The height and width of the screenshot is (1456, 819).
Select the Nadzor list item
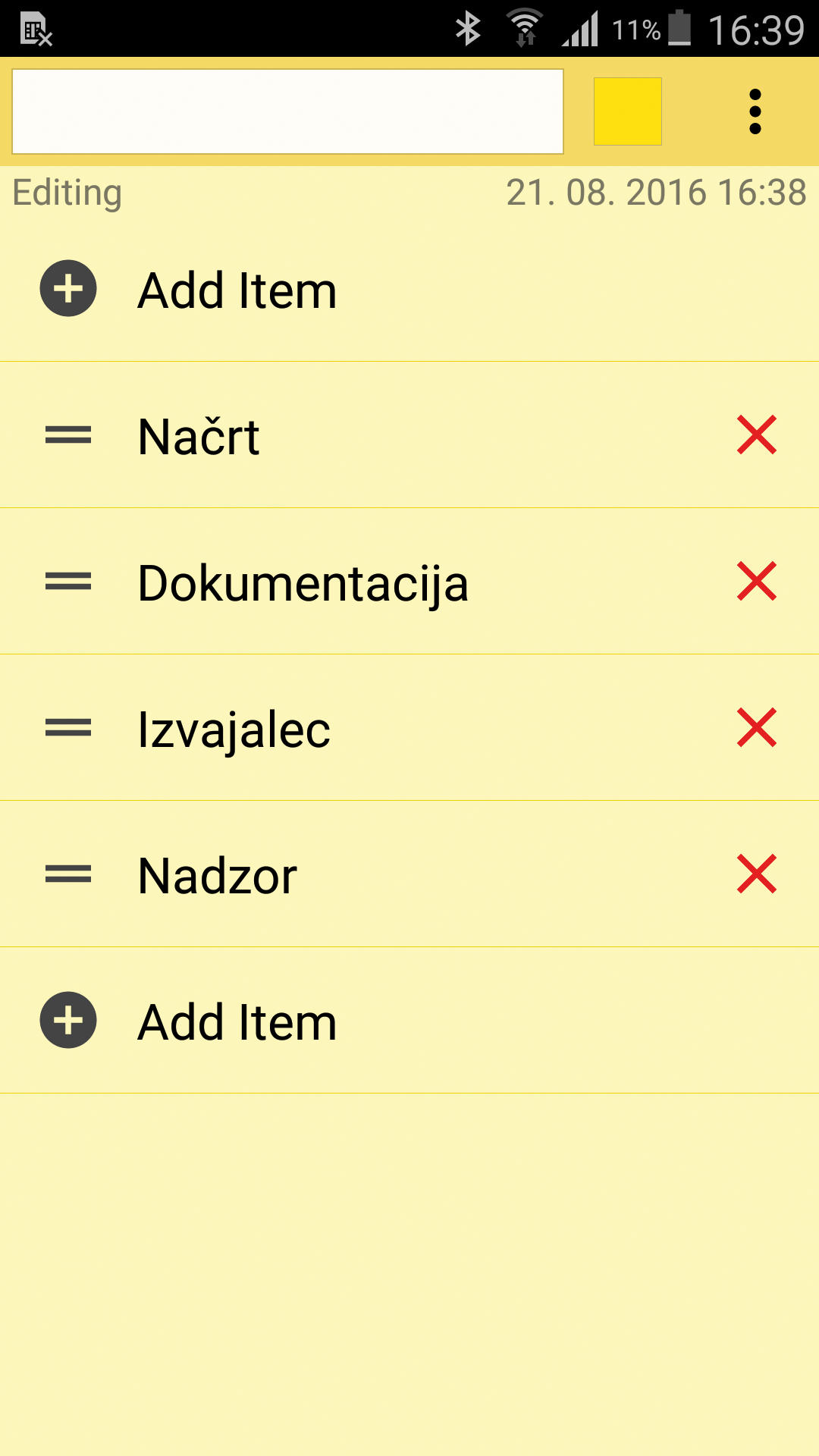tap(217, 876)
